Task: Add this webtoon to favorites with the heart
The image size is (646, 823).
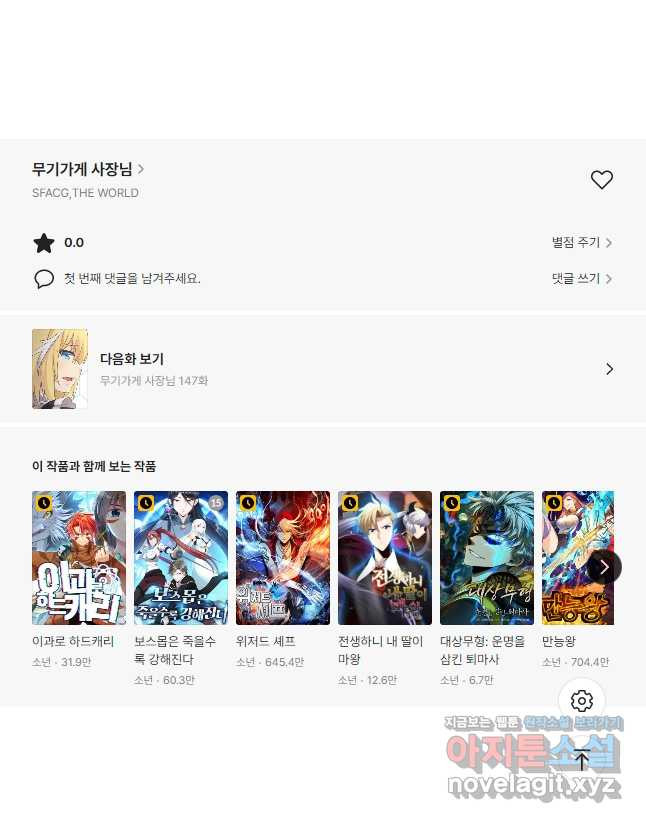Action: [601, 180]
